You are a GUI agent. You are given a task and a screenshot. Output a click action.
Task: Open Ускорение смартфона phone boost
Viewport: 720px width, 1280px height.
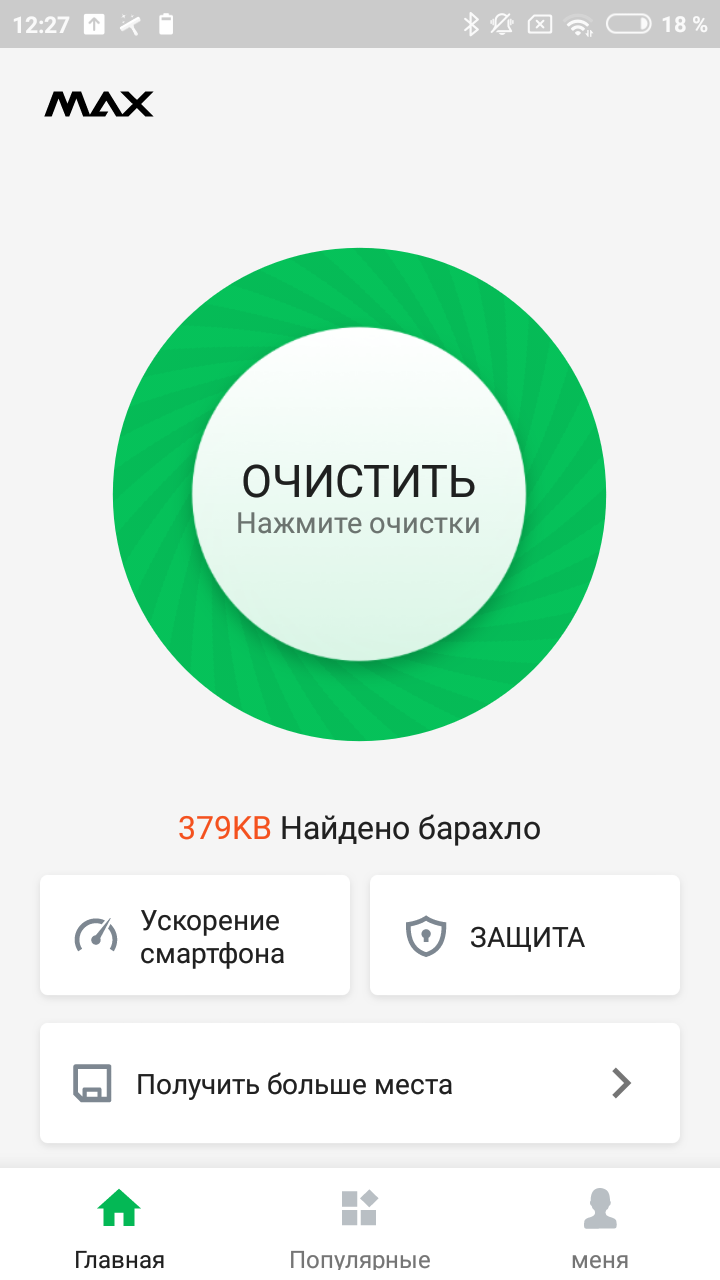pyautogui.click(x=195, y=935)
